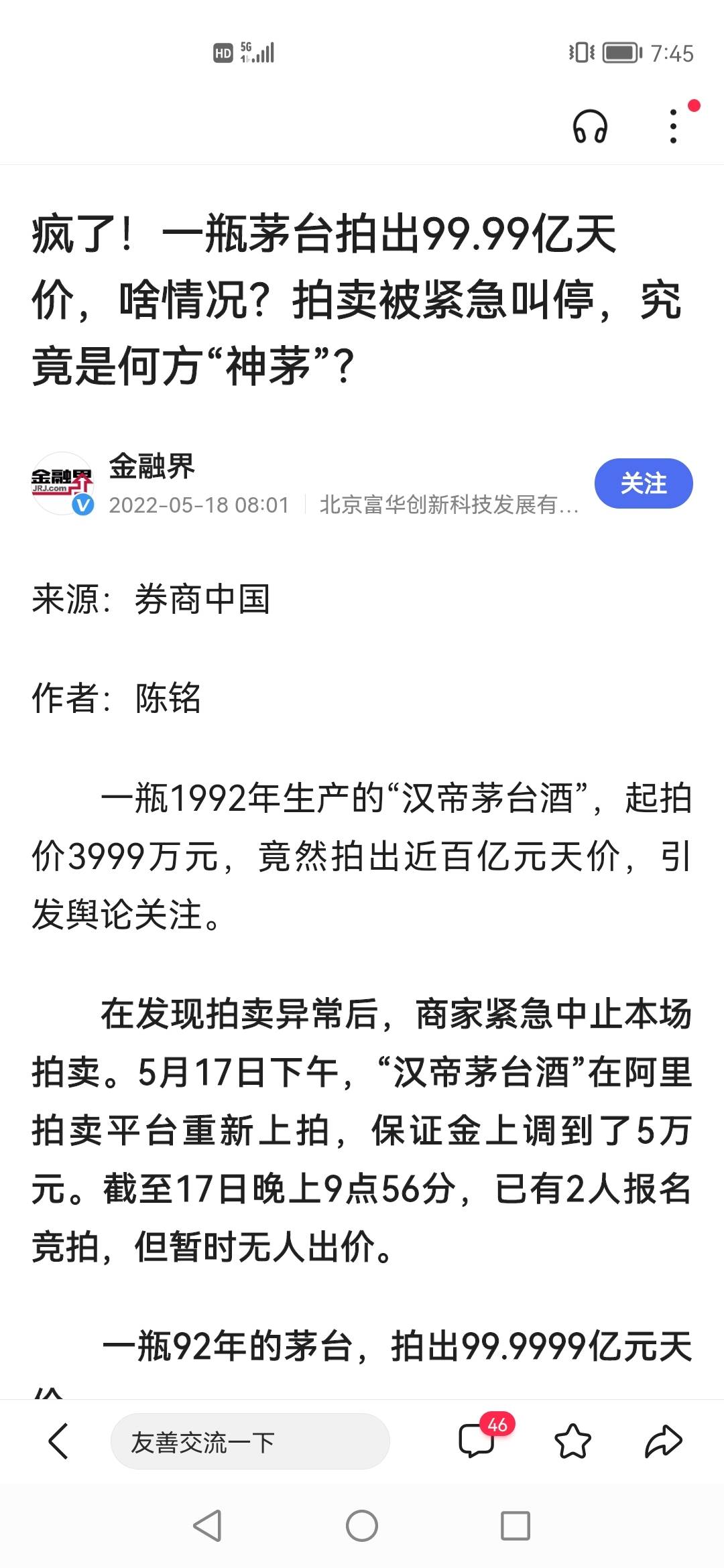Screen dimensions: 724x1568
Task: Open the three-dot overflow menu
Action: tap(674, 127)
